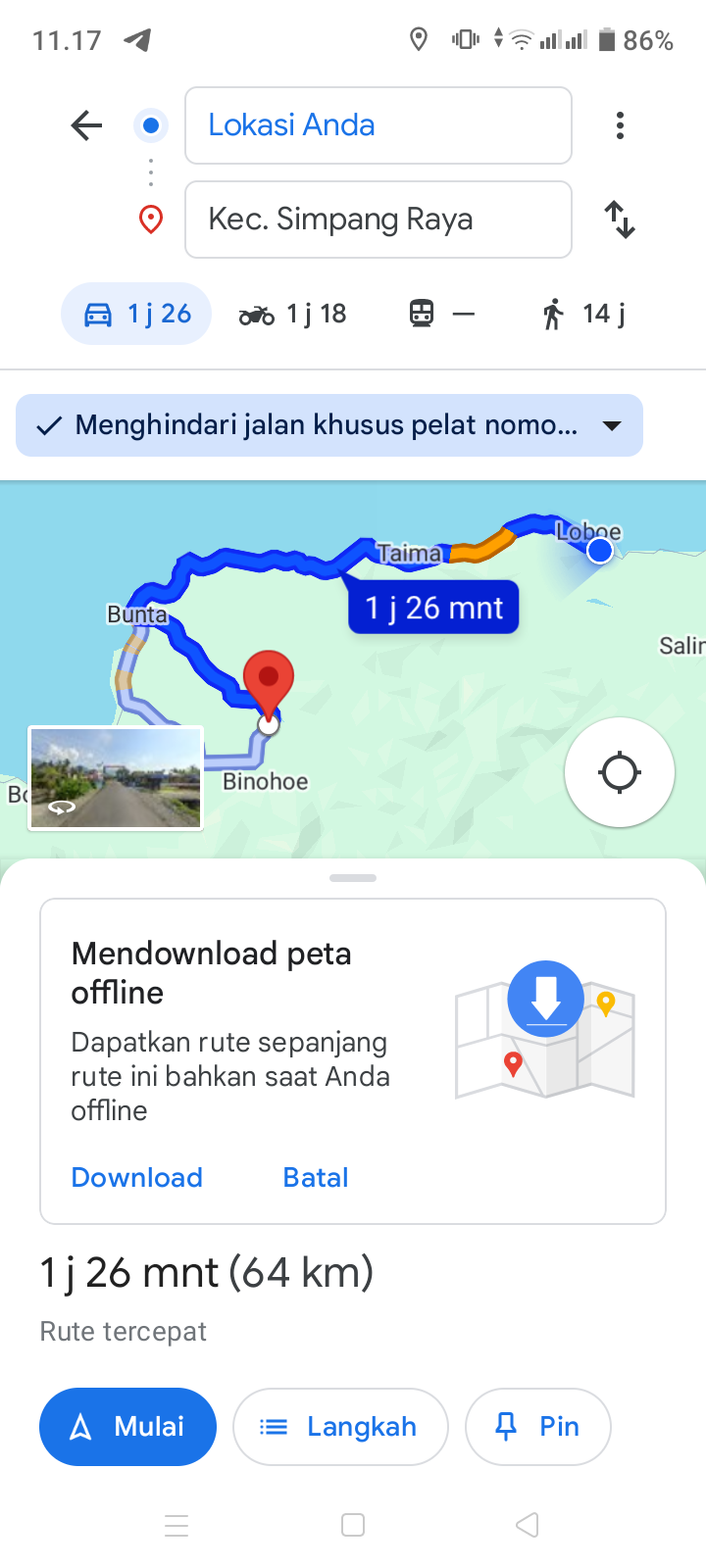Start navigation with Mulai button
Screen dimensions: 706x1568
pos(127,1427)
